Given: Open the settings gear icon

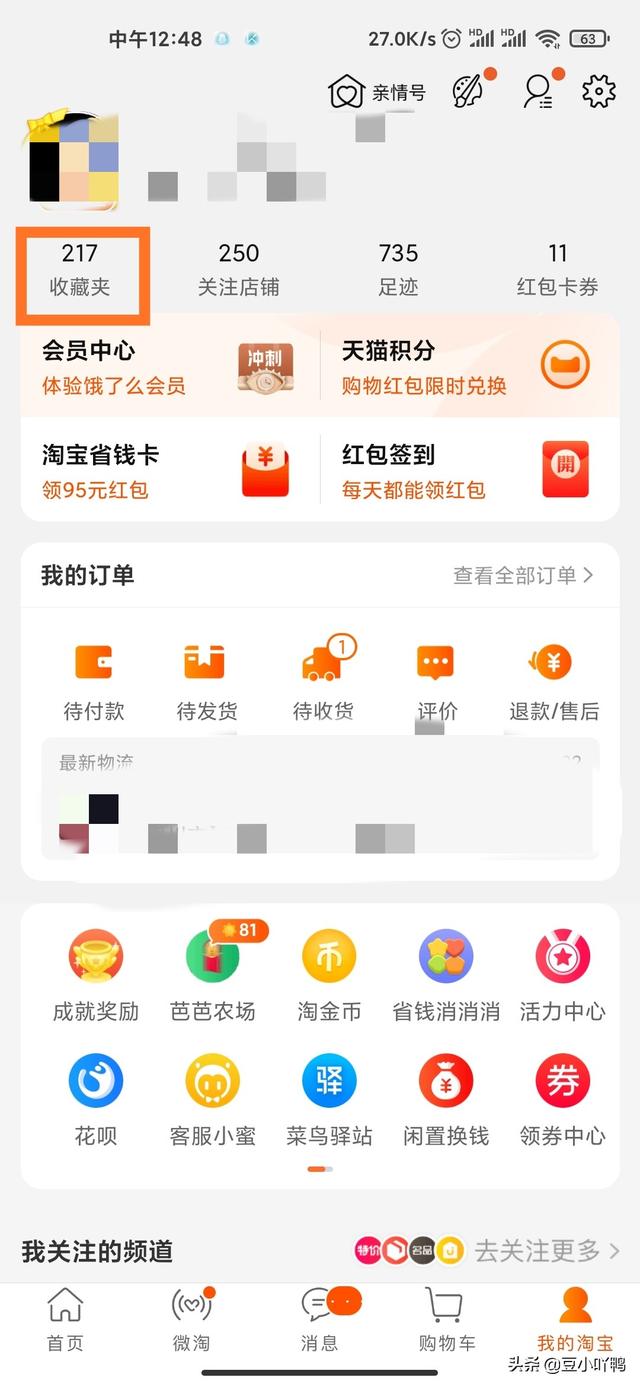Looking at the screenshot, I should (598, 91).
